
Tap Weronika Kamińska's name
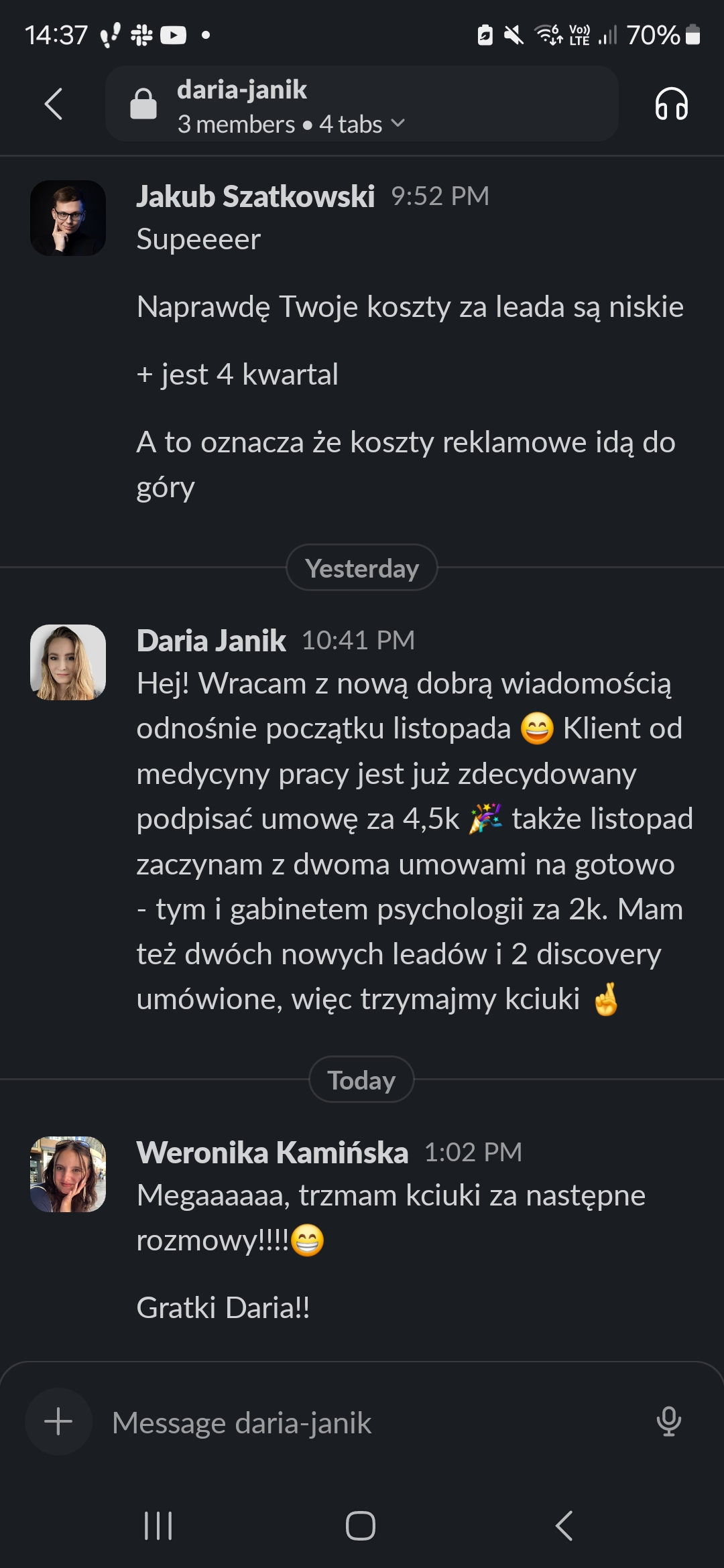coord(272,1153)
